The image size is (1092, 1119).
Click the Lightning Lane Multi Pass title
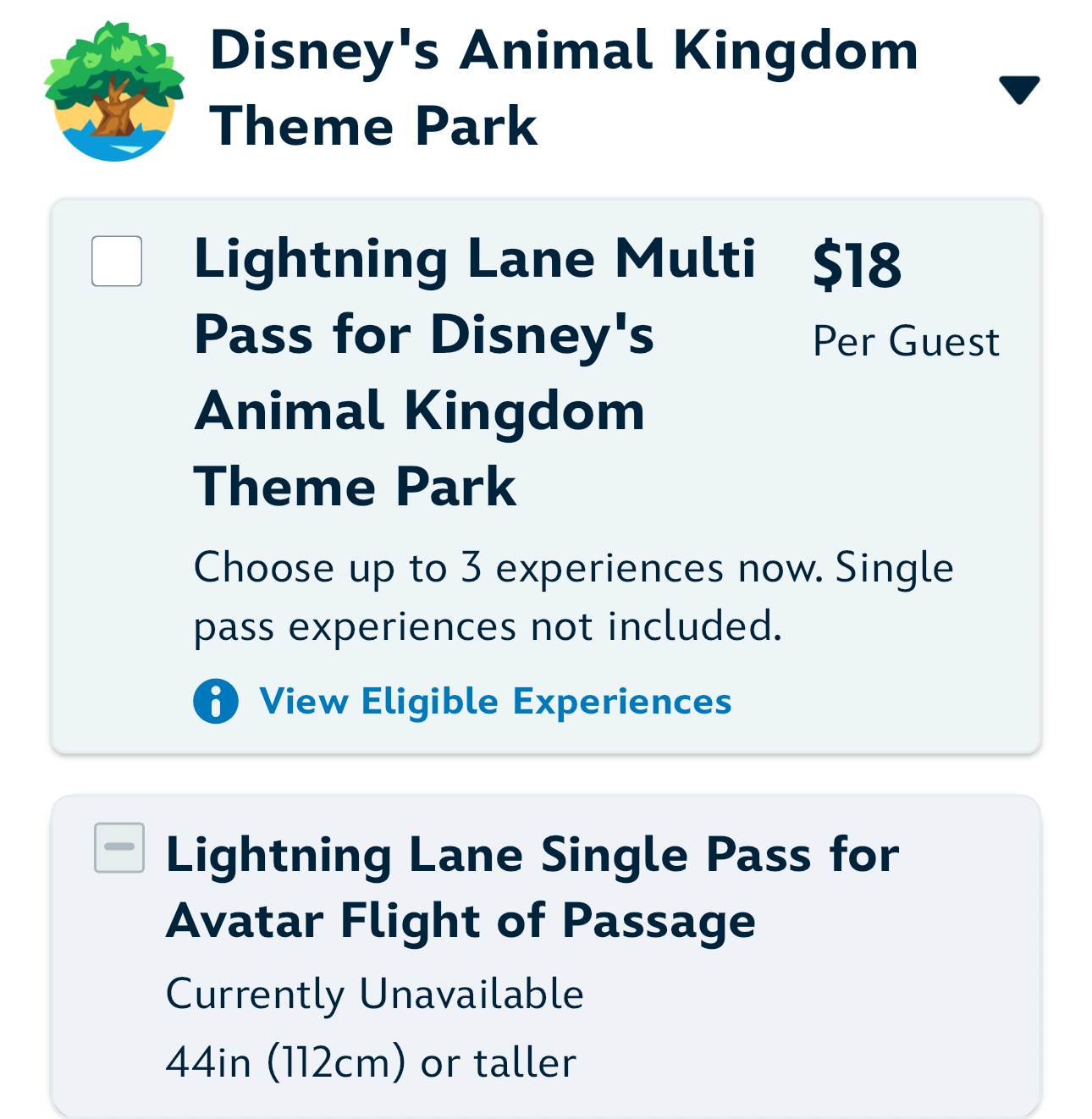click(474, 371)
